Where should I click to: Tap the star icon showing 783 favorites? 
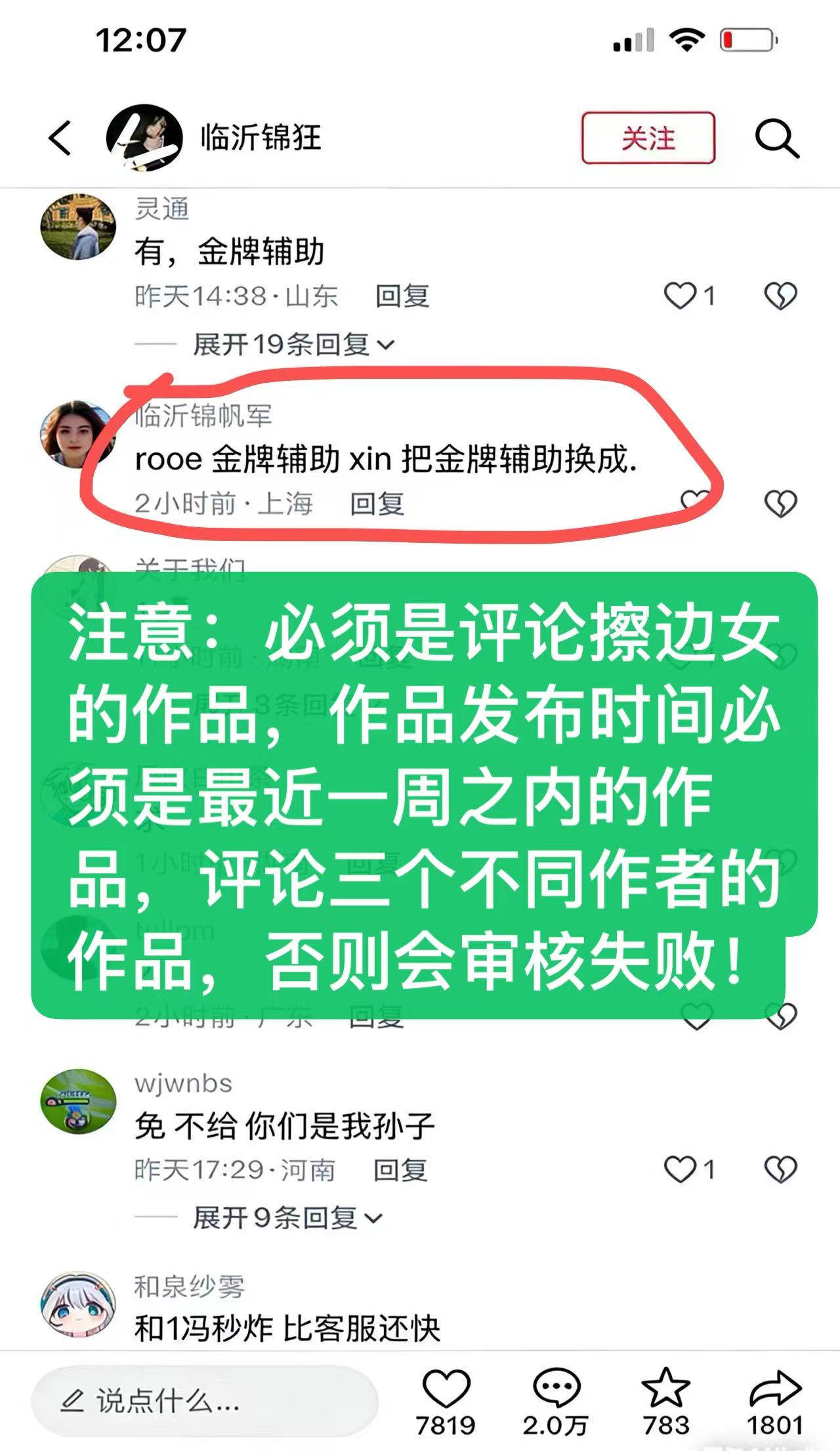[x=665, y=1382]
